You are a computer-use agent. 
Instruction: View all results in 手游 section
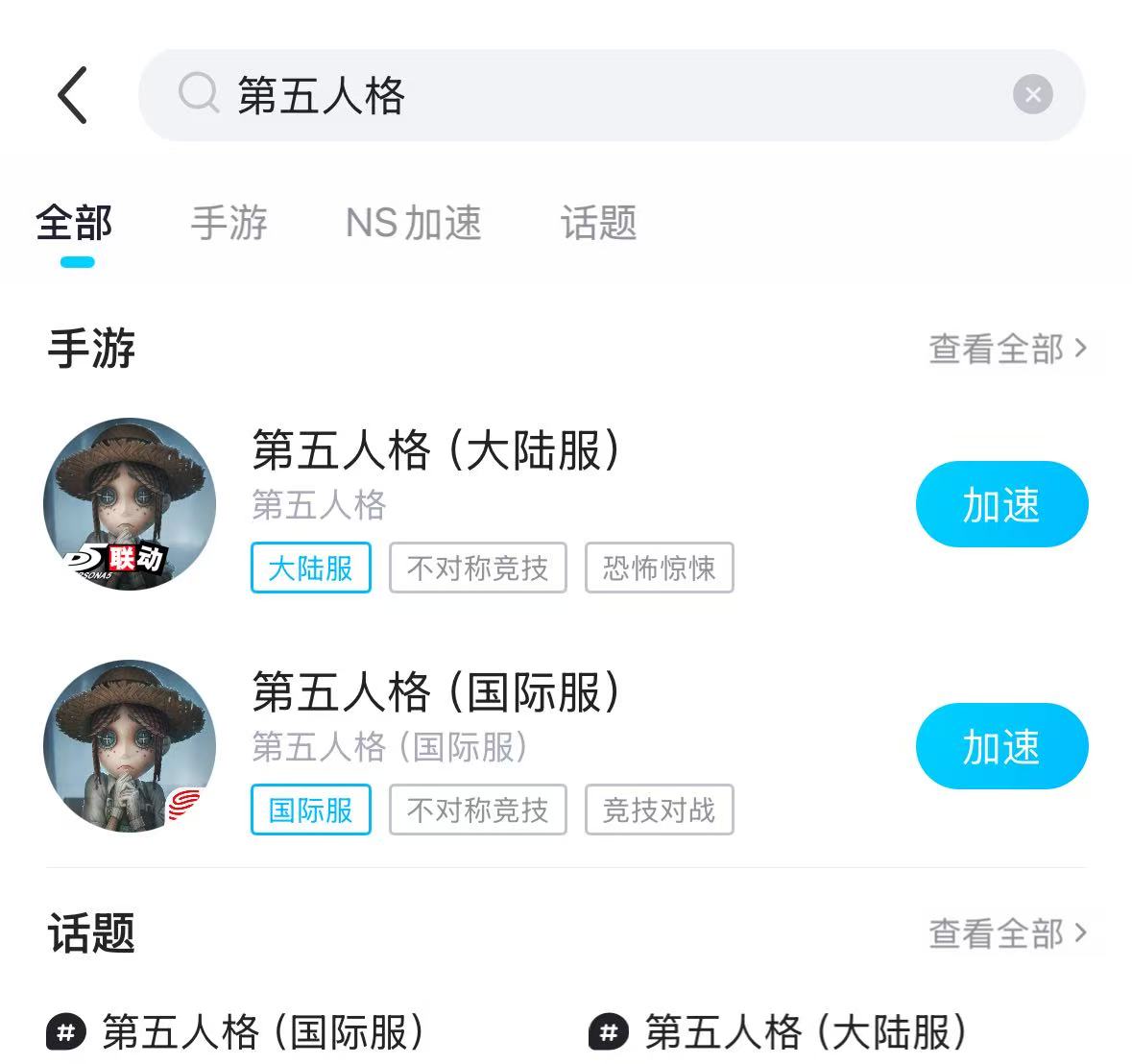coord(1007,349)
